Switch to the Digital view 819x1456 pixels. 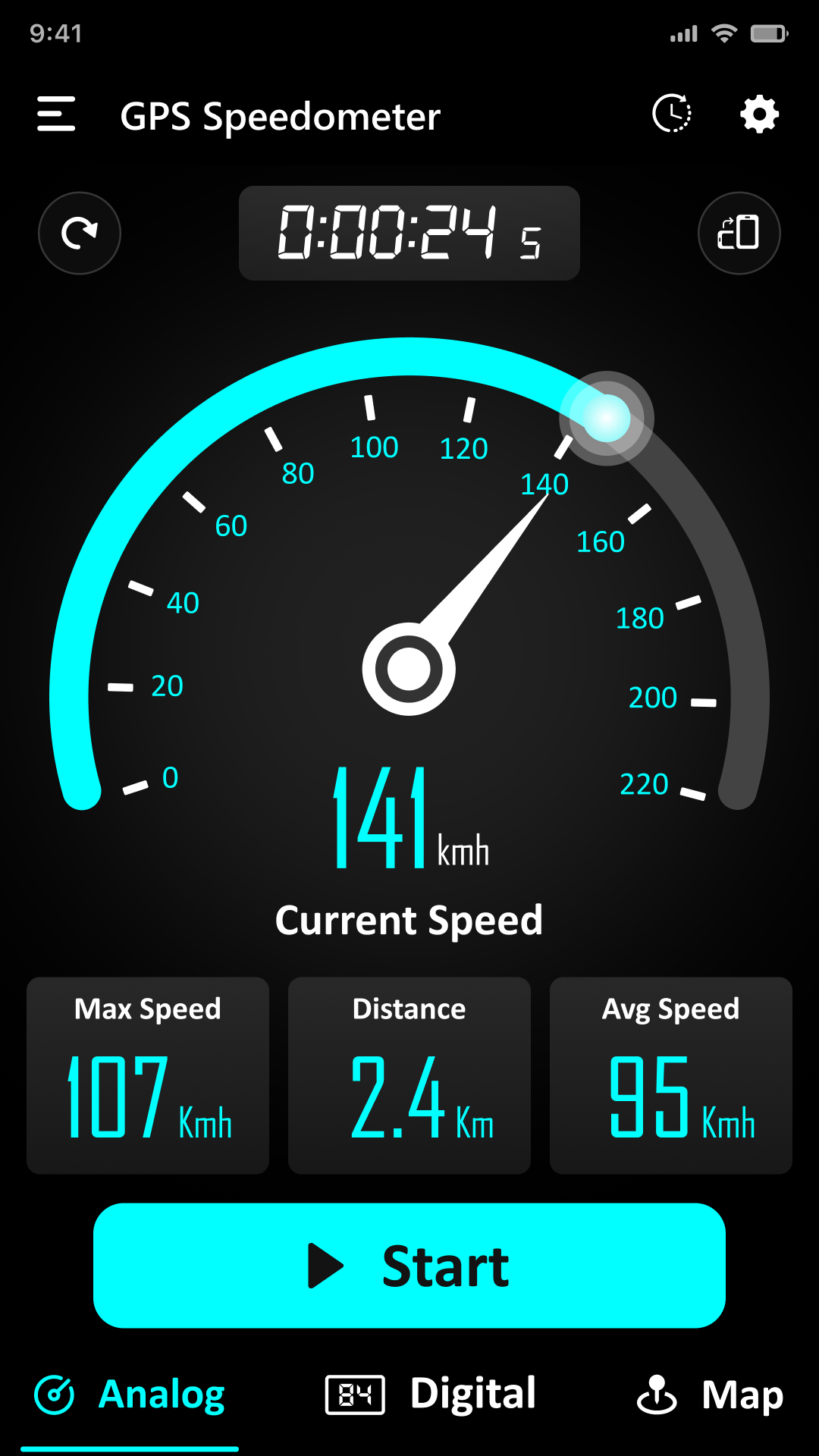(x=472, y=1394)
